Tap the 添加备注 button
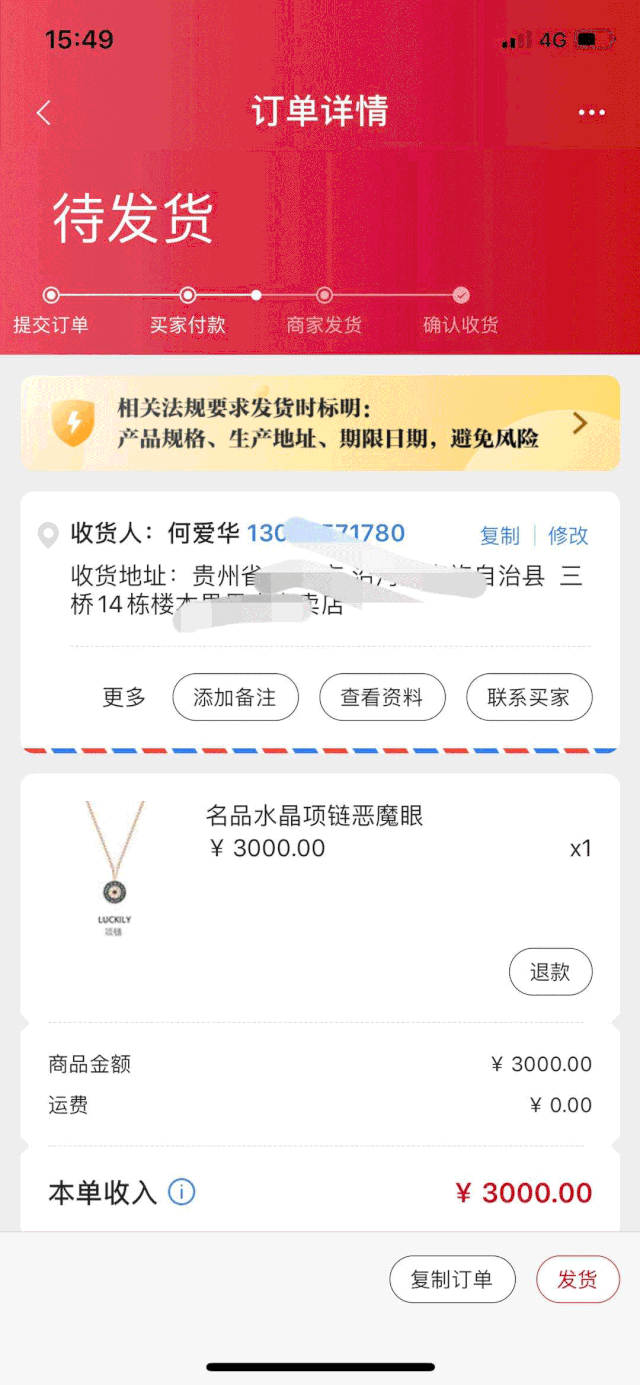 [x=235, y=698]
